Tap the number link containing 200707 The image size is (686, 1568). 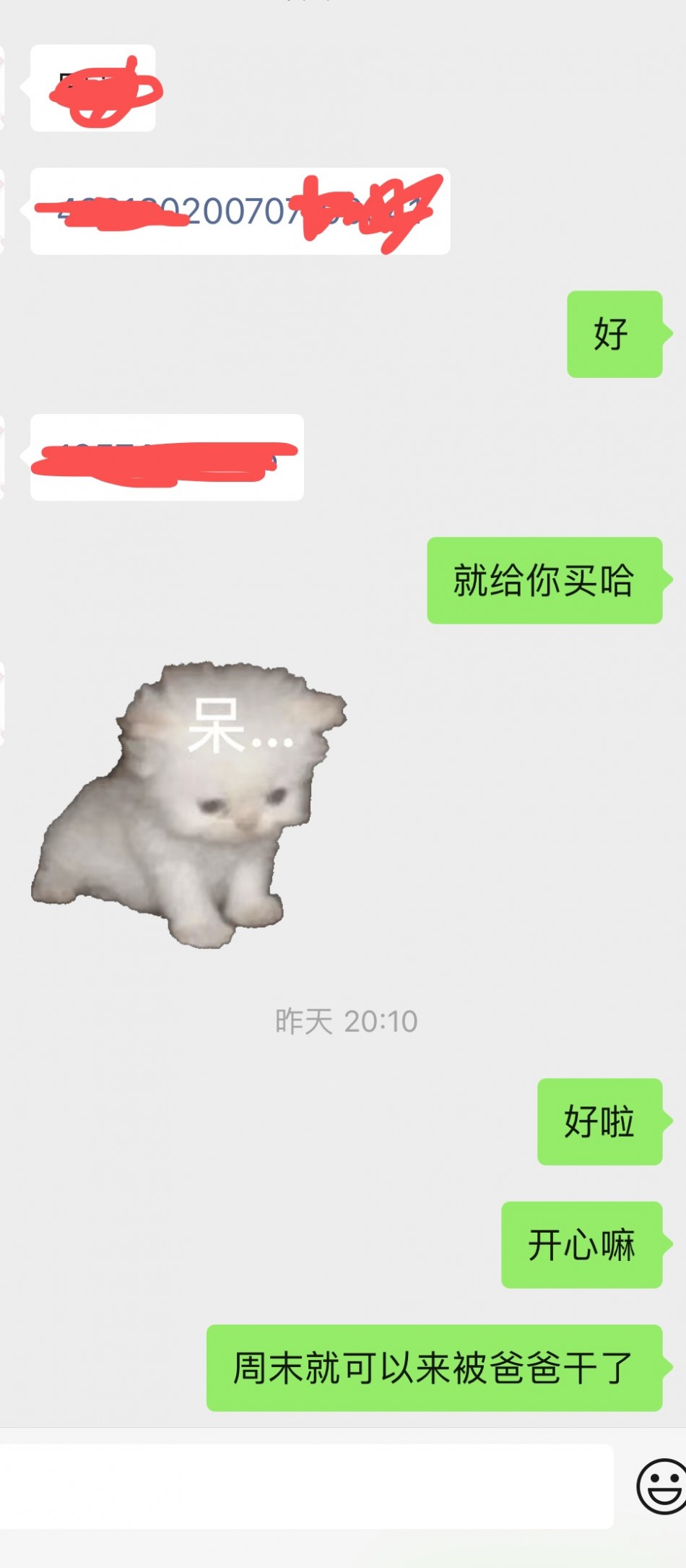242,212
